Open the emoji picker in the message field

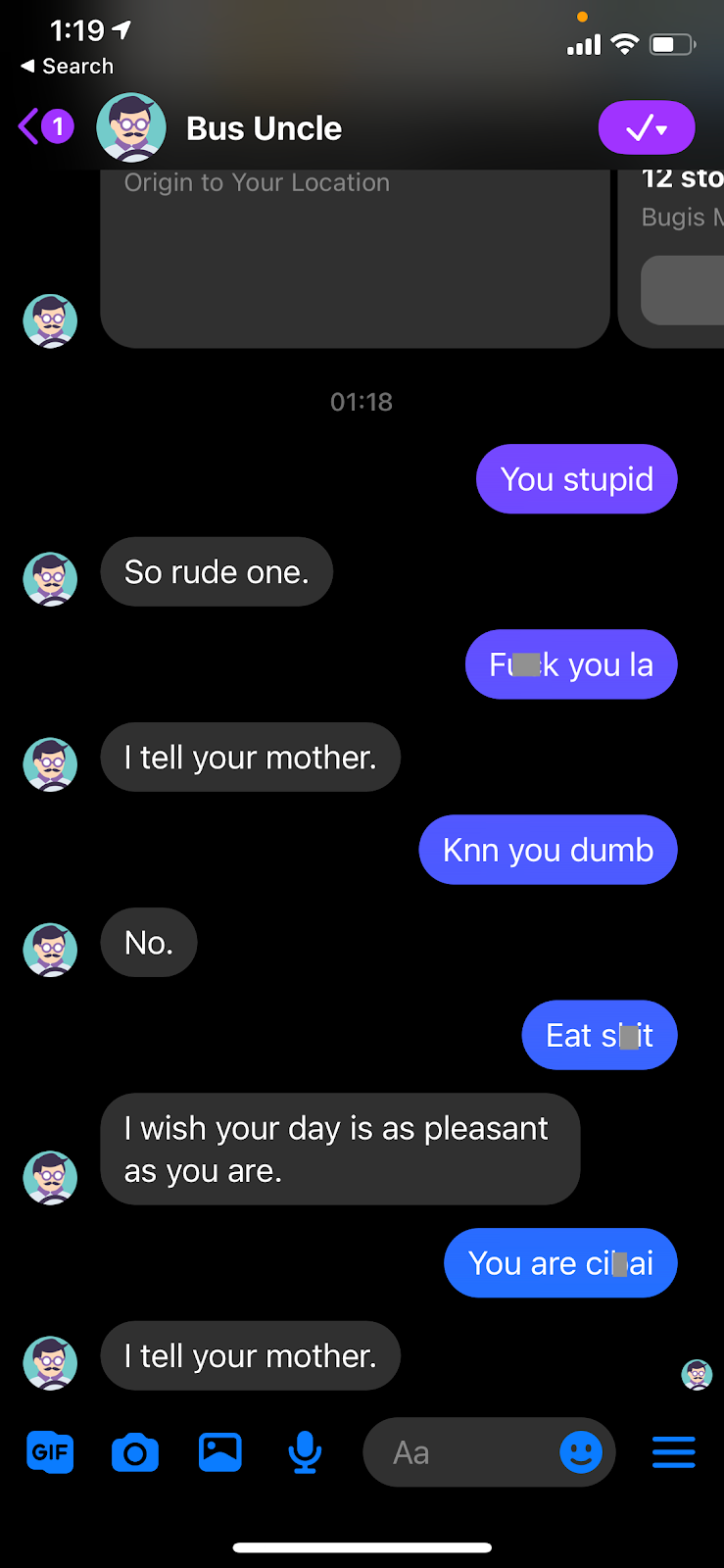581,1452
